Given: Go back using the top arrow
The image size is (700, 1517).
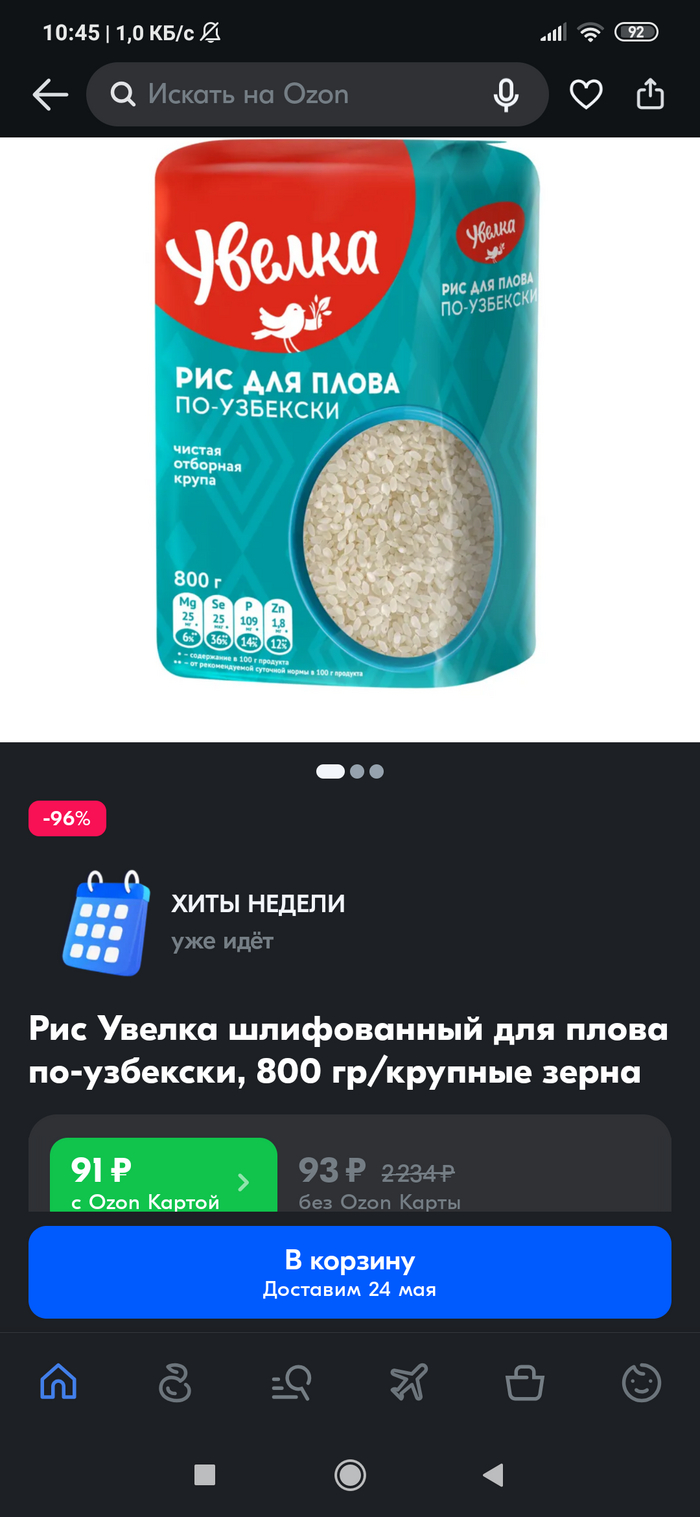Looking at the screenshot, I should (50, 95).
